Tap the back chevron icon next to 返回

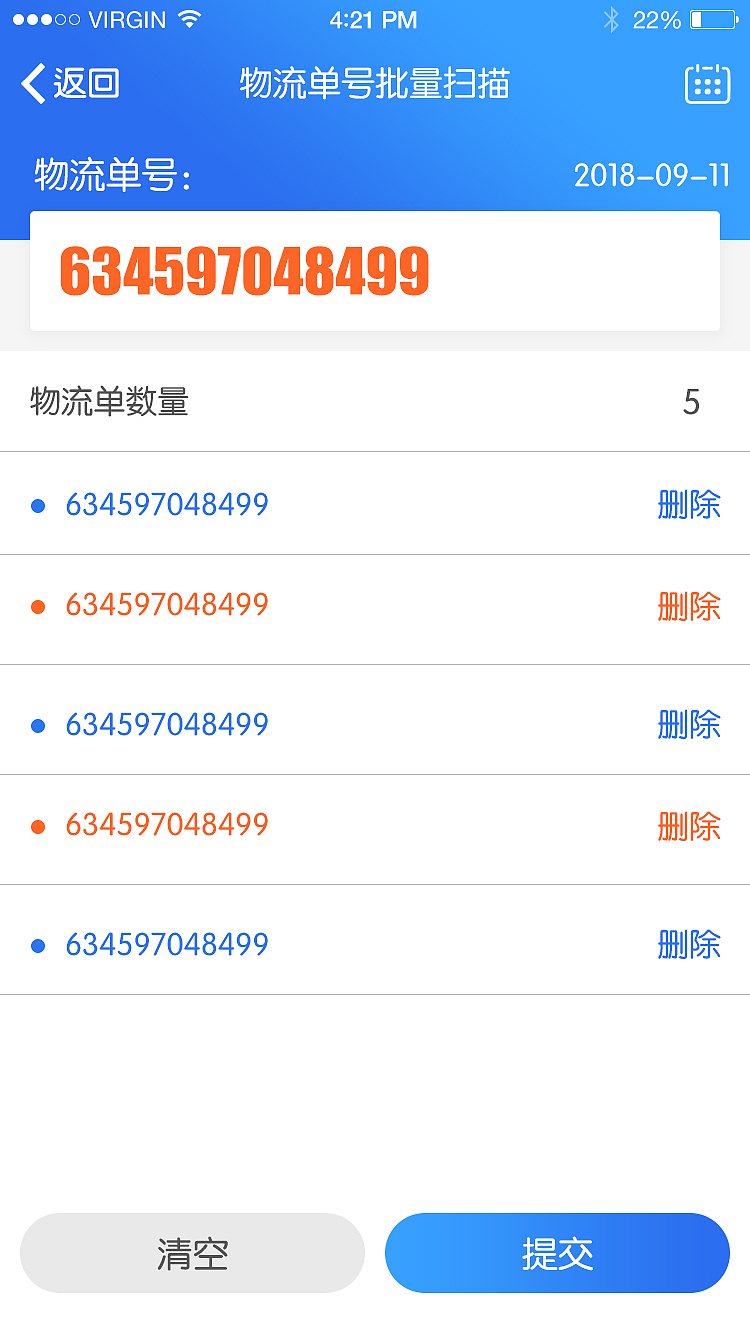[30, 85]
